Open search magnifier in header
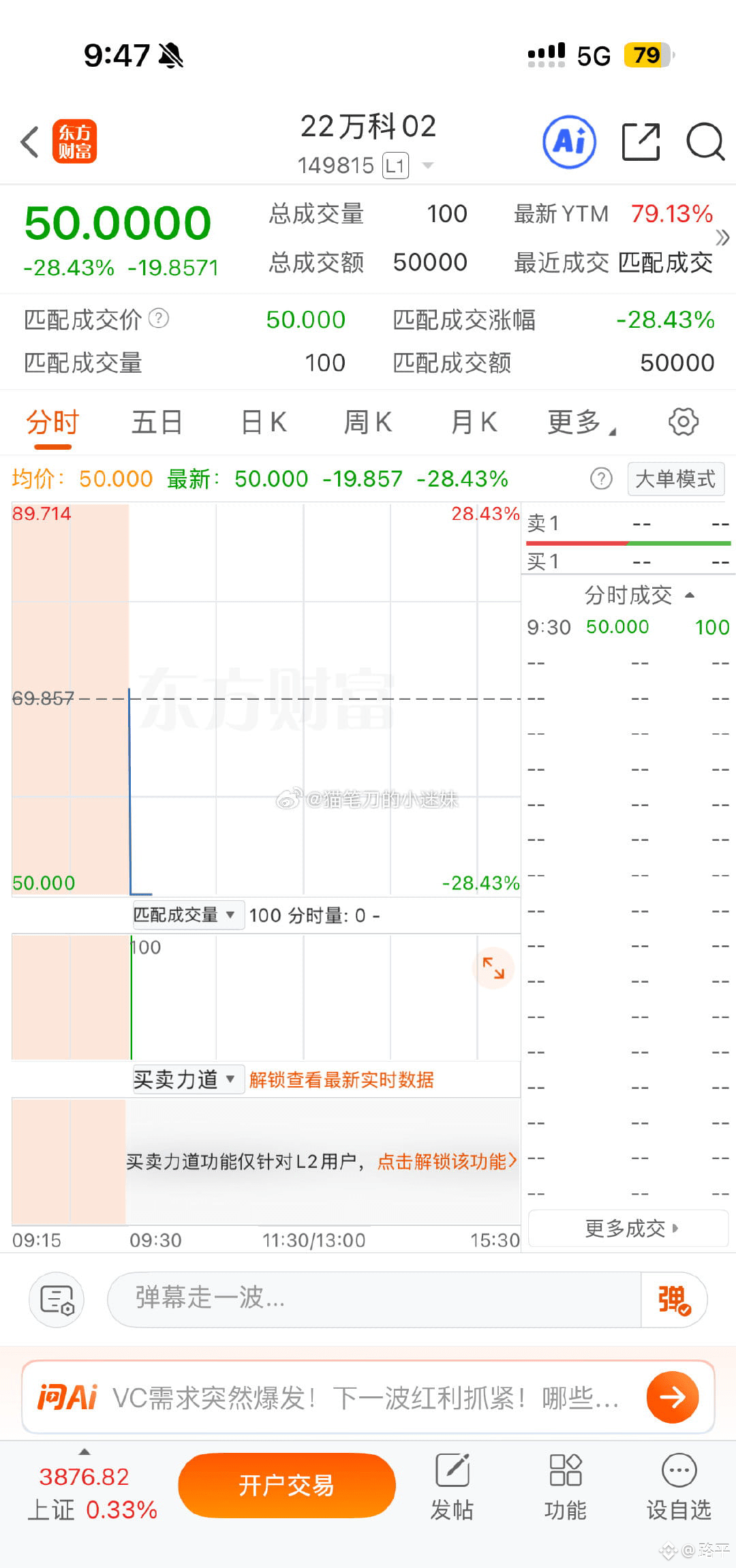 [x=705, y=142]
